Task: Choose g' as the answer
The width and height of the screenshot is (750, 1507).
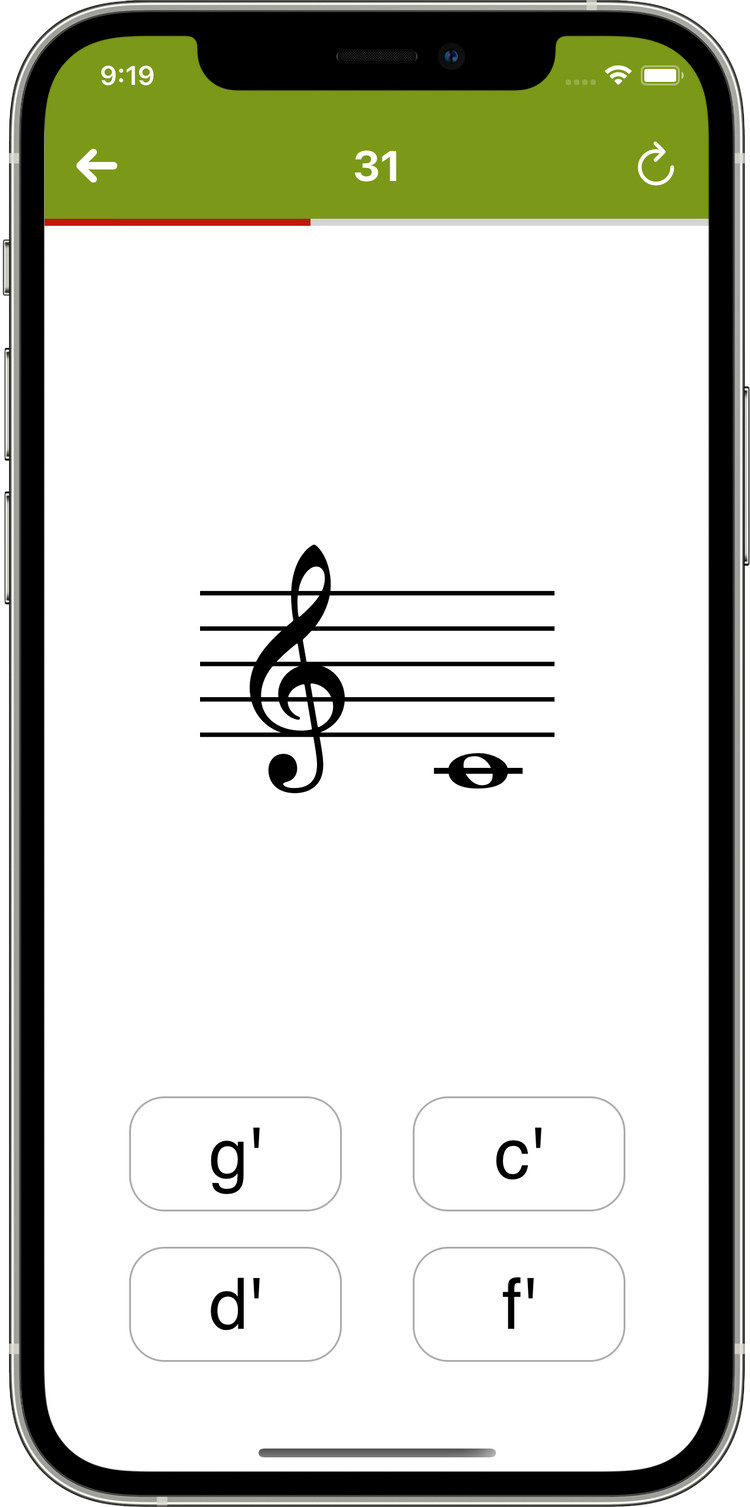Action: (x=235, y=1154)
